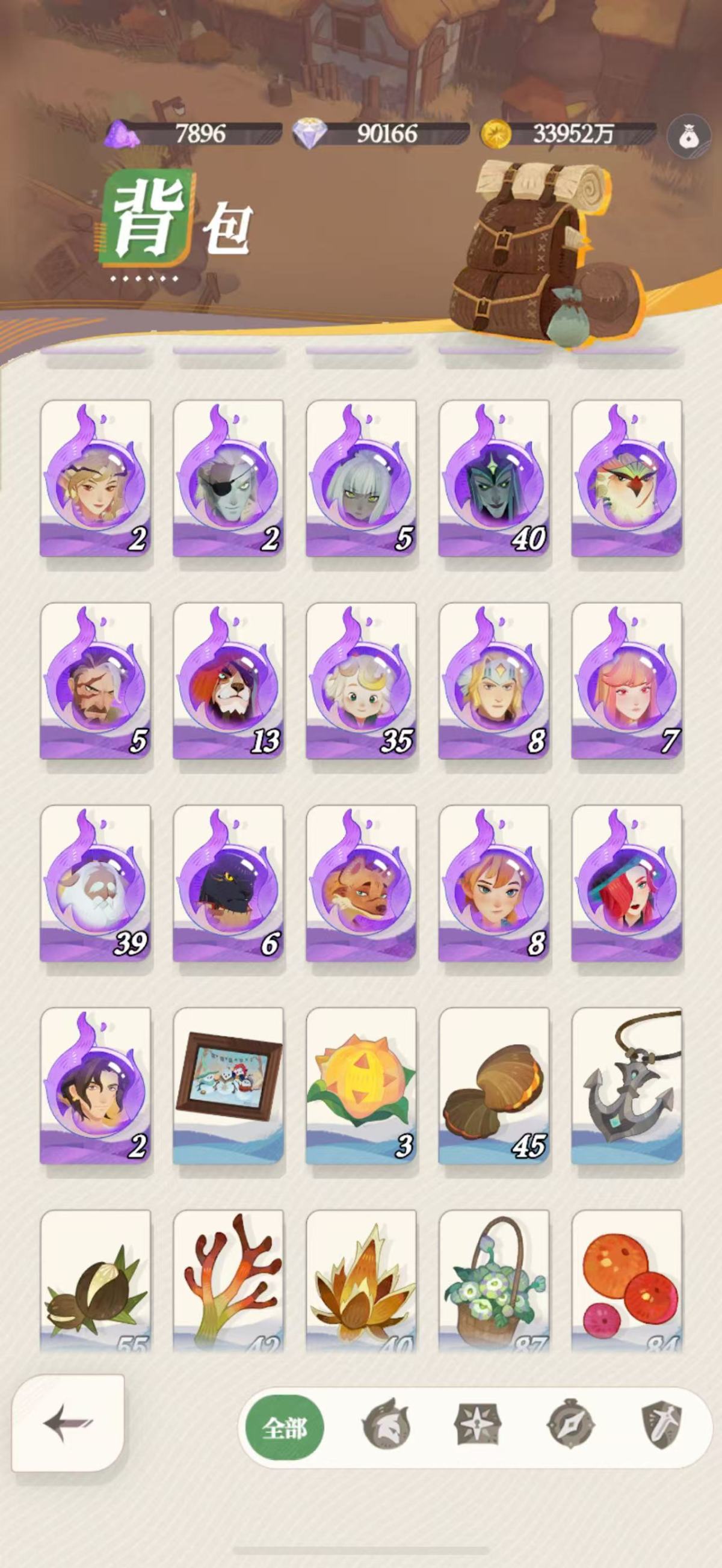Open the curly-haired child soul with 35
The width and height of the screenshot is (722, 1568).
click(361, 680)
